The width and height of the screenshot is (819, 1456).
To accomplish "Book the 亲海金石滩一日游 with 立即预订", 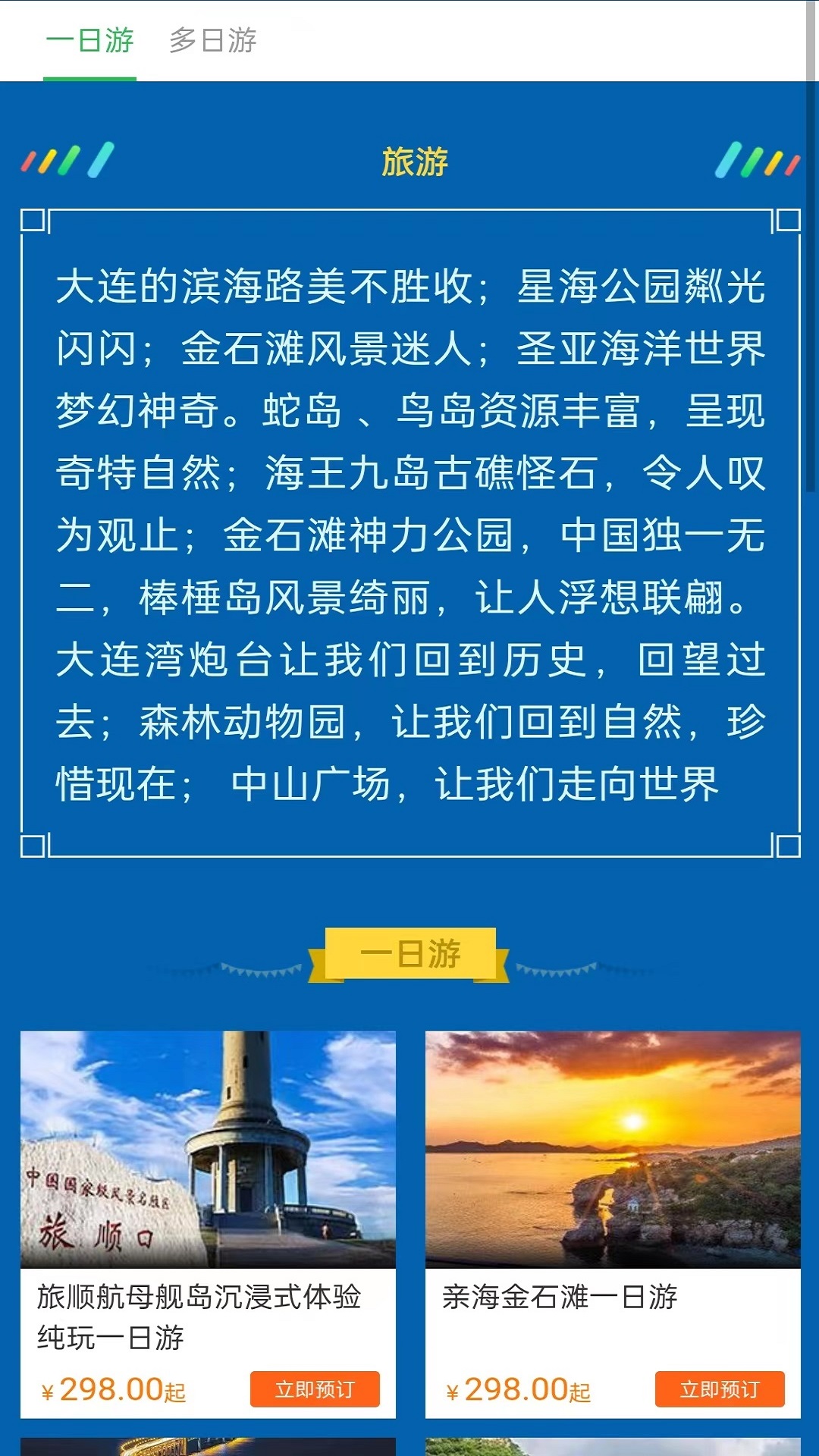I will coord(720,1389).
